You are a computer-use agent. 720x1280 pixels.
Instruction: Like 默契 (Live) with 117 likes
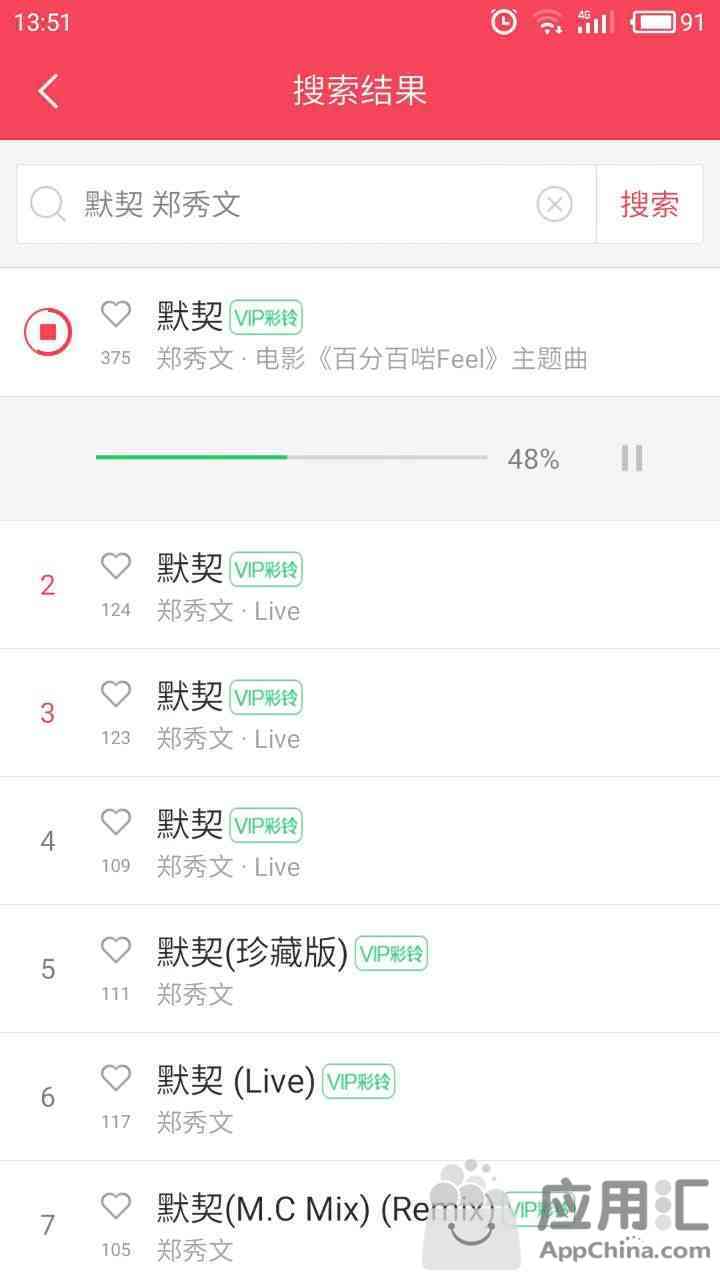[116, 1078]
